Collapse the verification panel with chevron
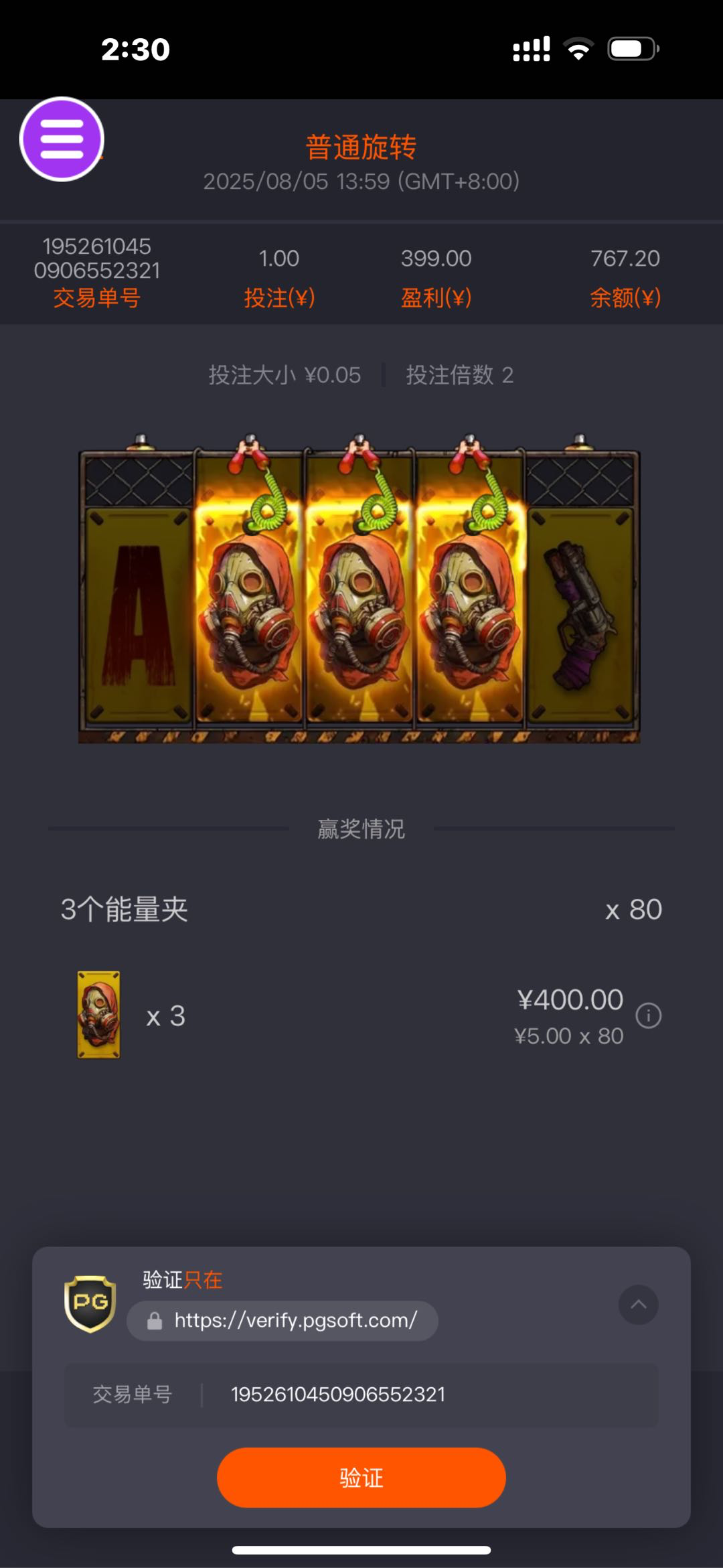The width and height of the screenshot is (723, 1568). [x=638, y=1304]
